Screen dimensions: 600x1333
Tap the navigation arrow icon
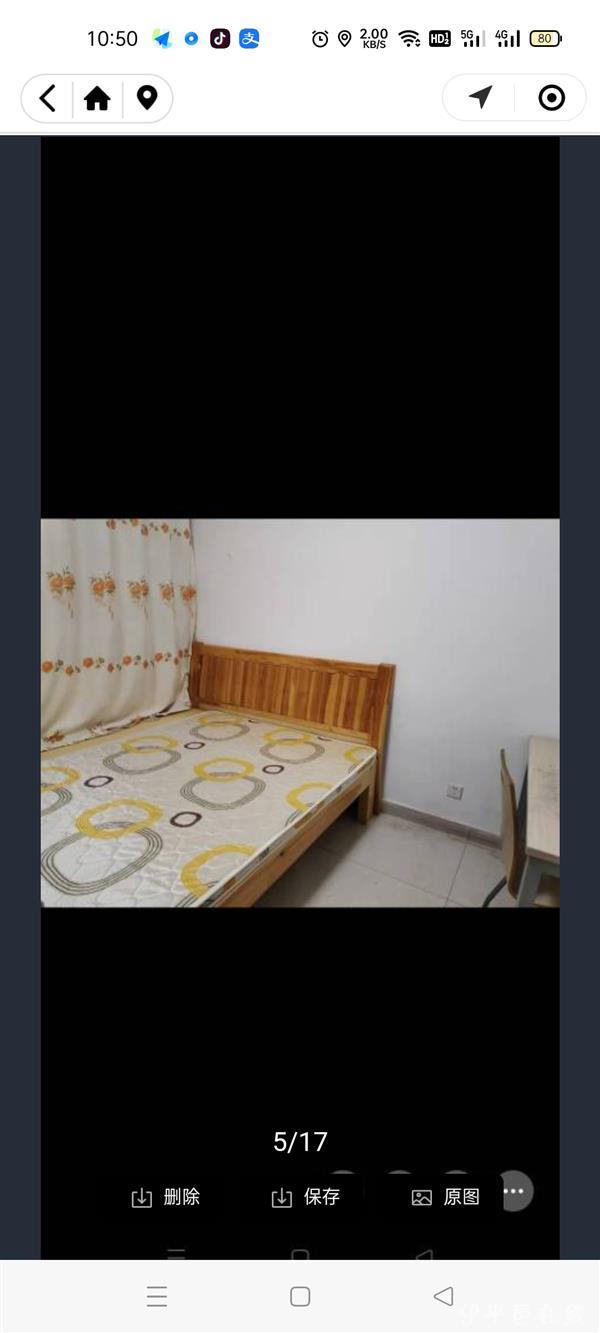[x=480, y=97]
